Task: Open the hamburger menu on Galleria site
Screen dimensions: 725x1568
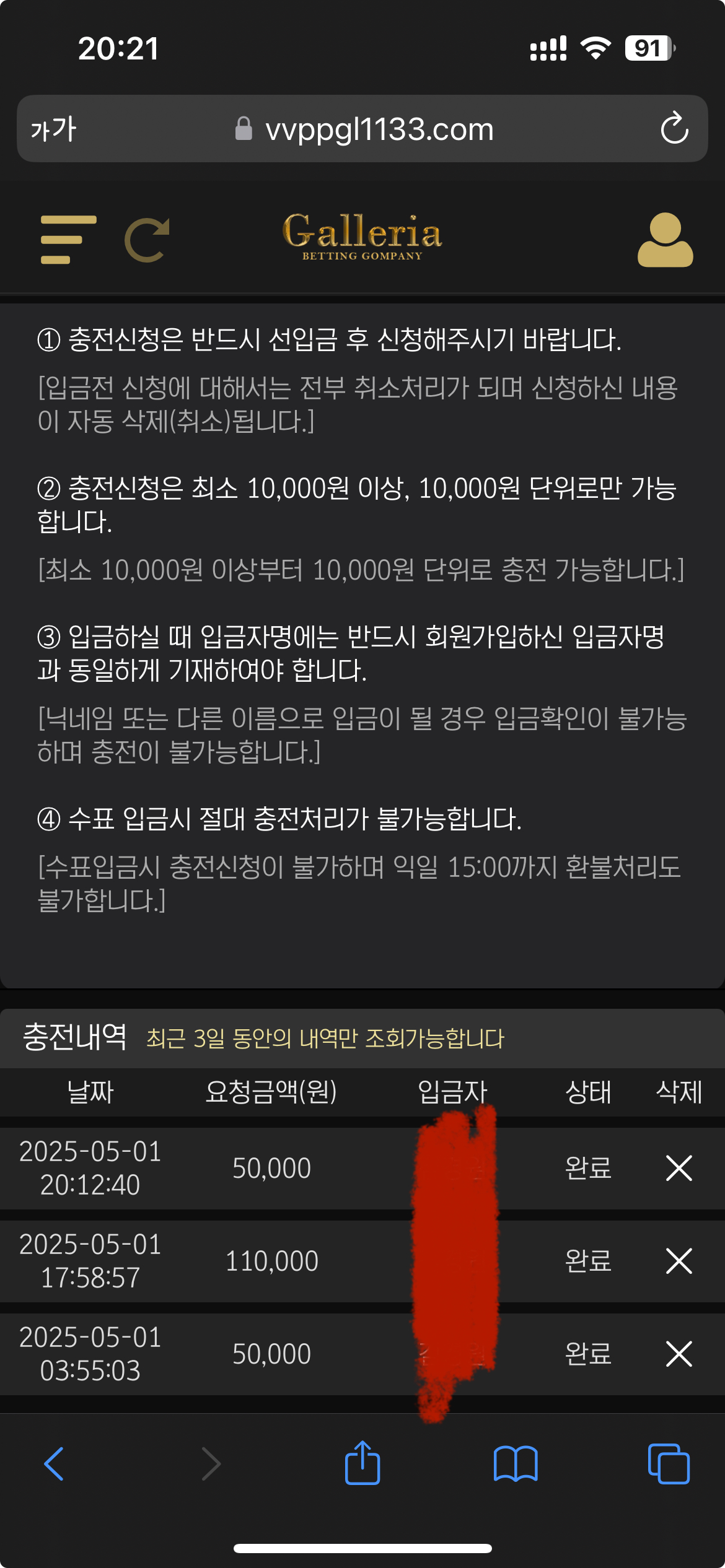Action: point(68,240)
